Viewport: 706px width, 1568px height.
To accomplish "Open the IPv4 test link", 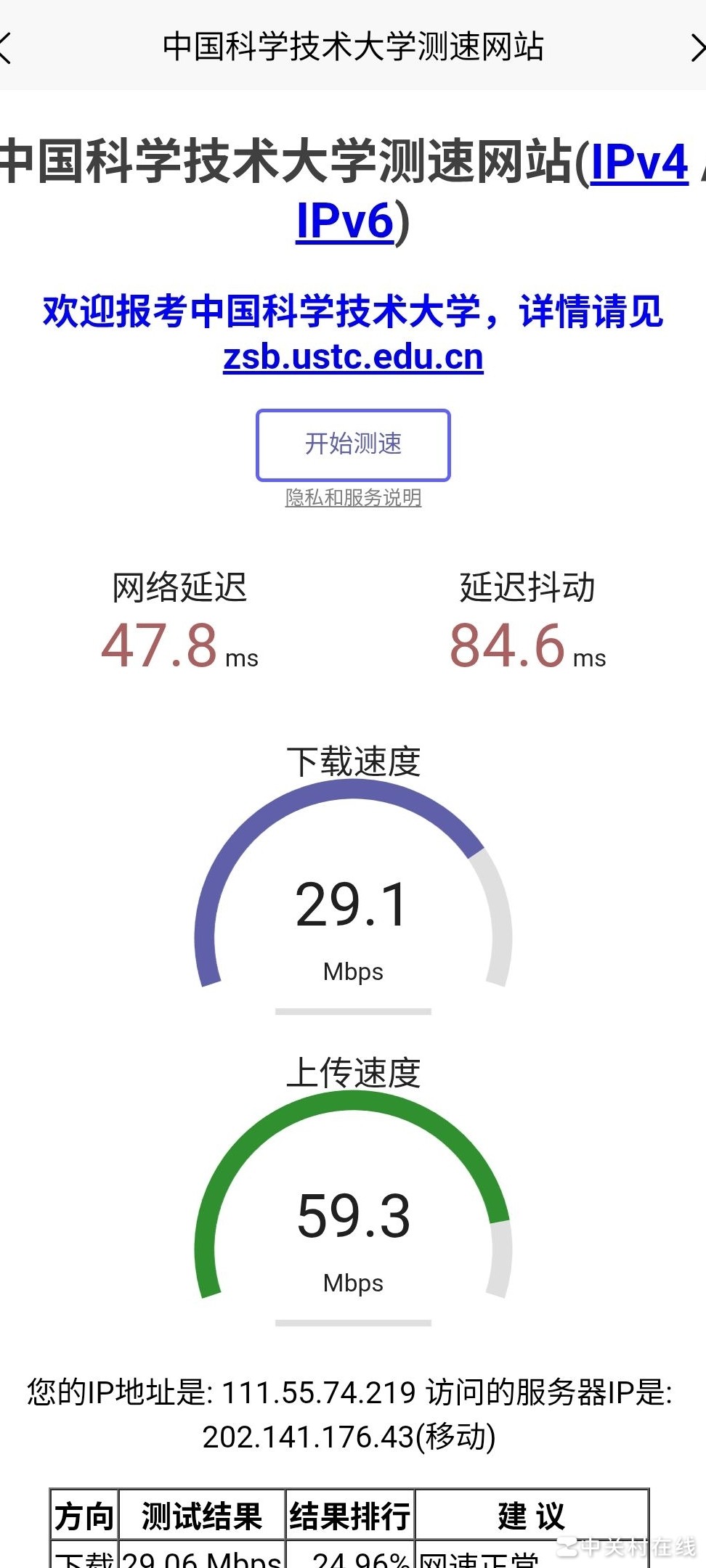I will (x=639, y=163).
